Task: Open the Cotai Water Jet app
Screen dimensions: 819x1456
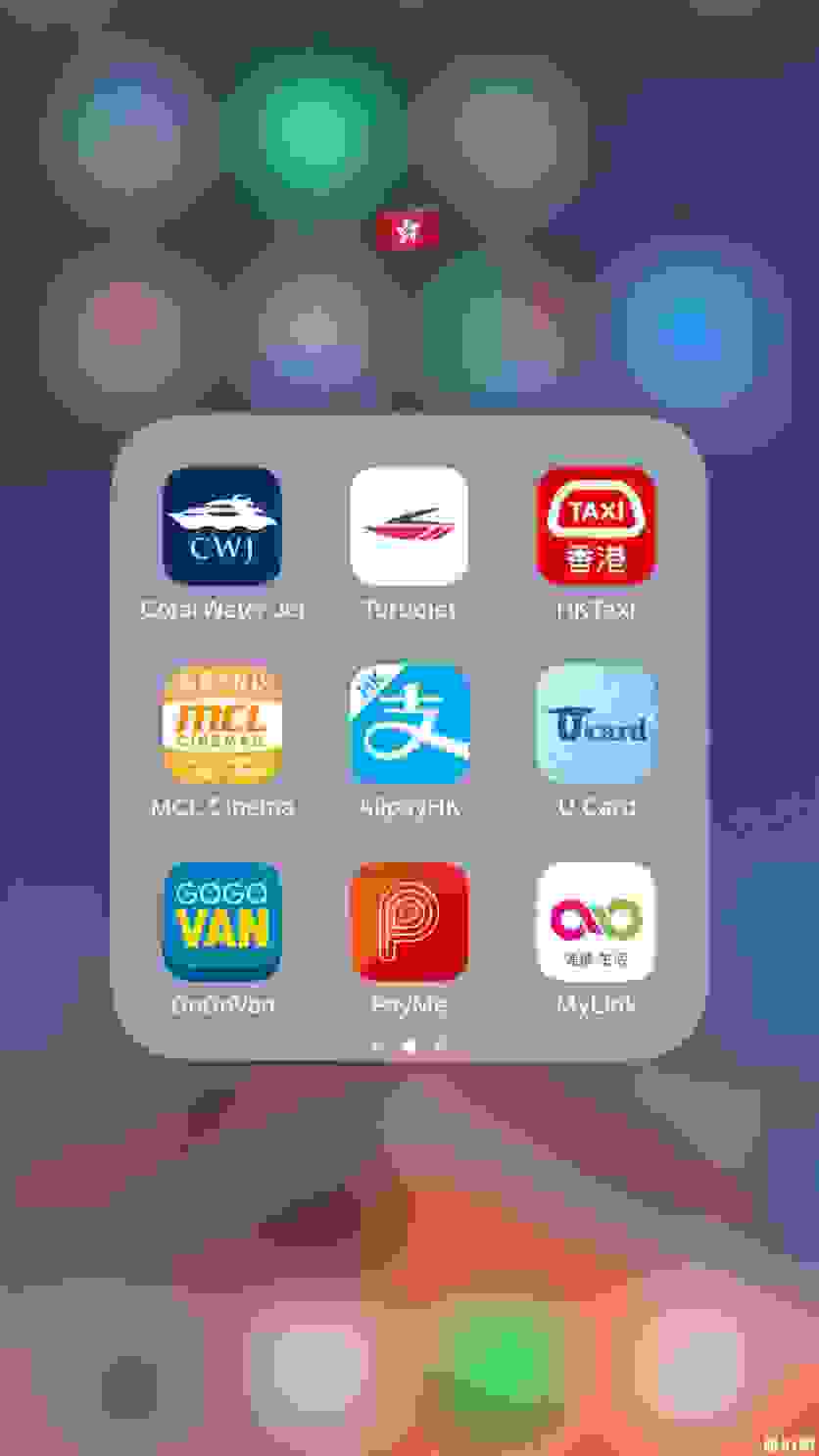Action: click(222, 526)
